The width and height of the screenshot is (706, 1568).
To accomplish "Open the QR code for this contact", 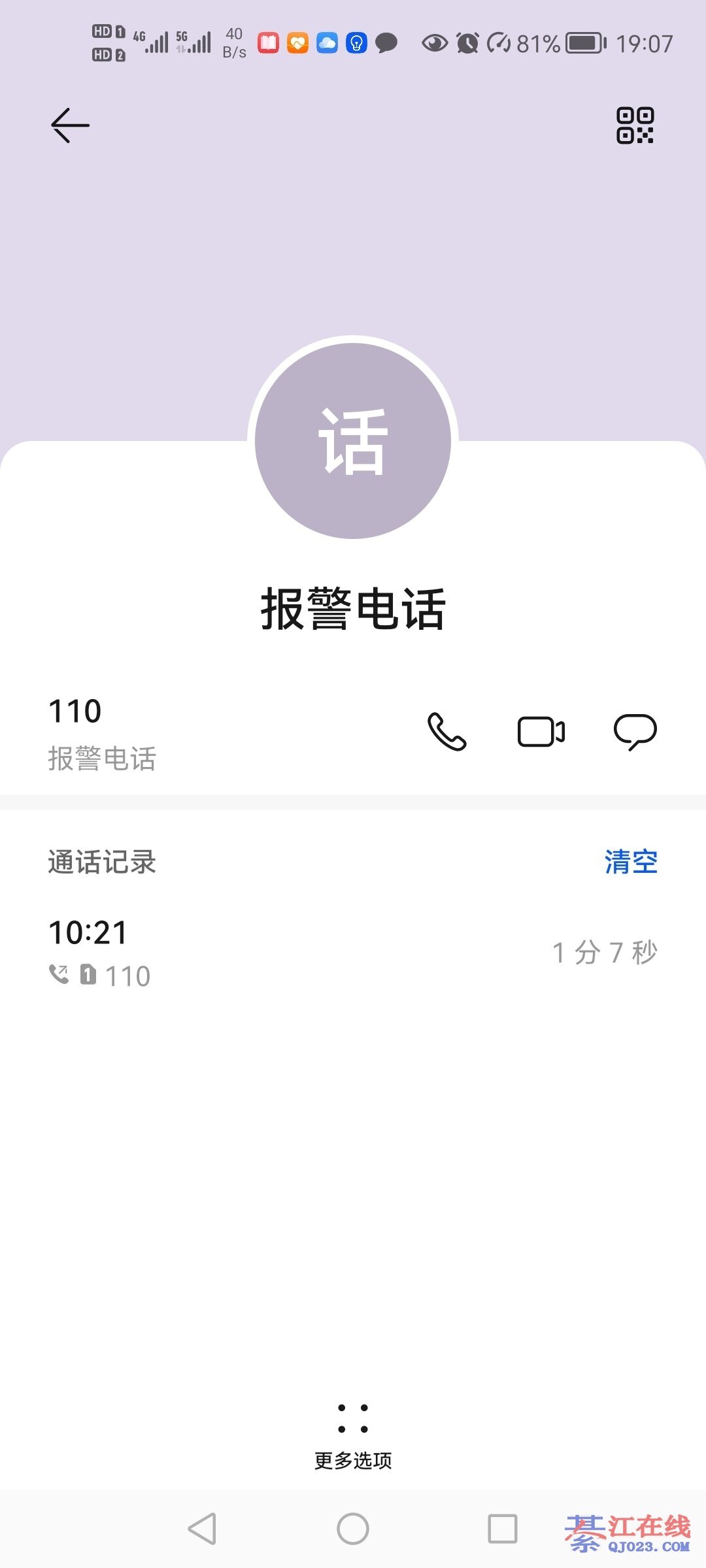I will tap(635, 125).
